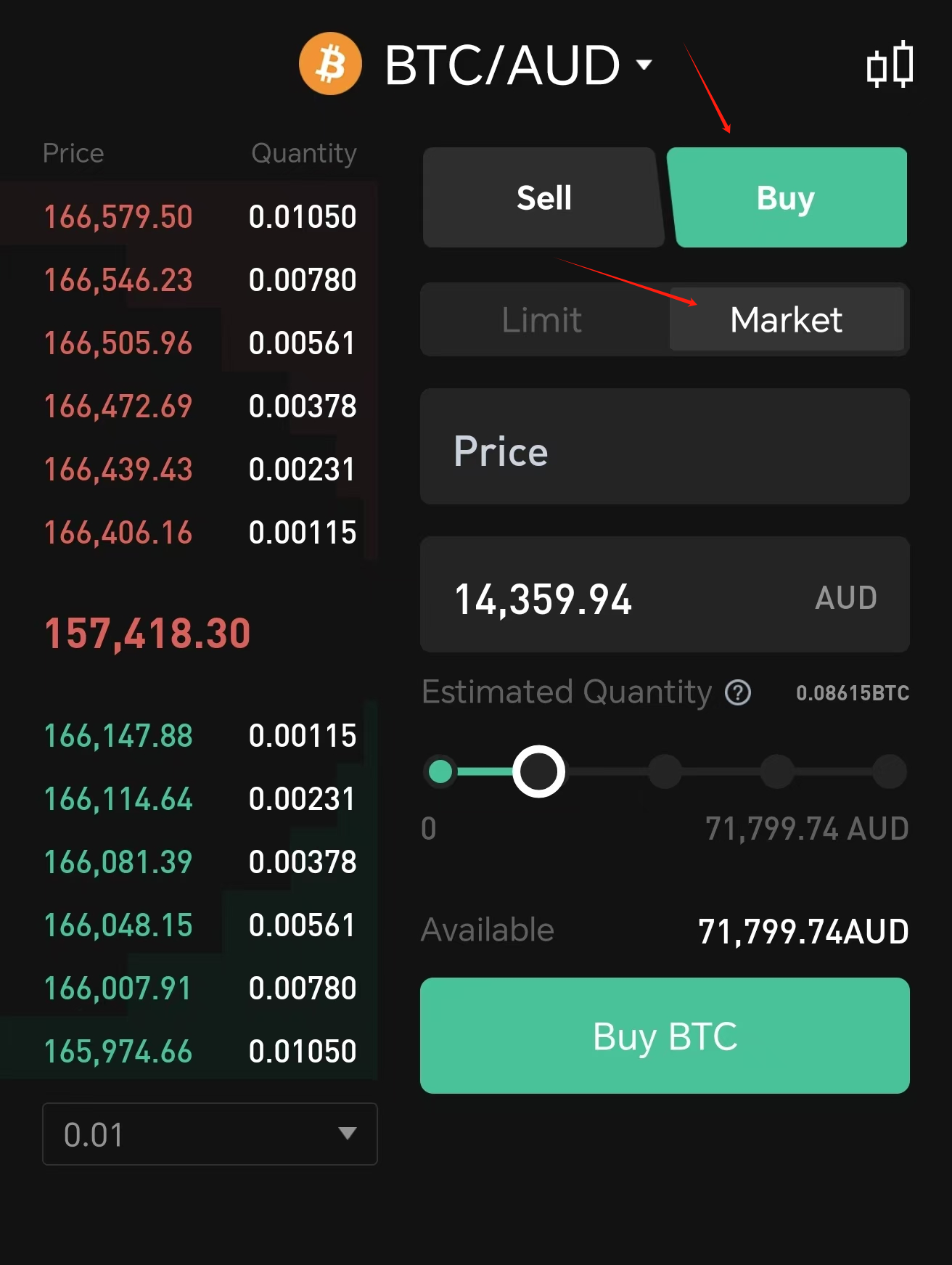Viewport: 952px width, 1265px height.
Task: Click bid price 166,147.88 in order book
Action: [x=118, y=736]
